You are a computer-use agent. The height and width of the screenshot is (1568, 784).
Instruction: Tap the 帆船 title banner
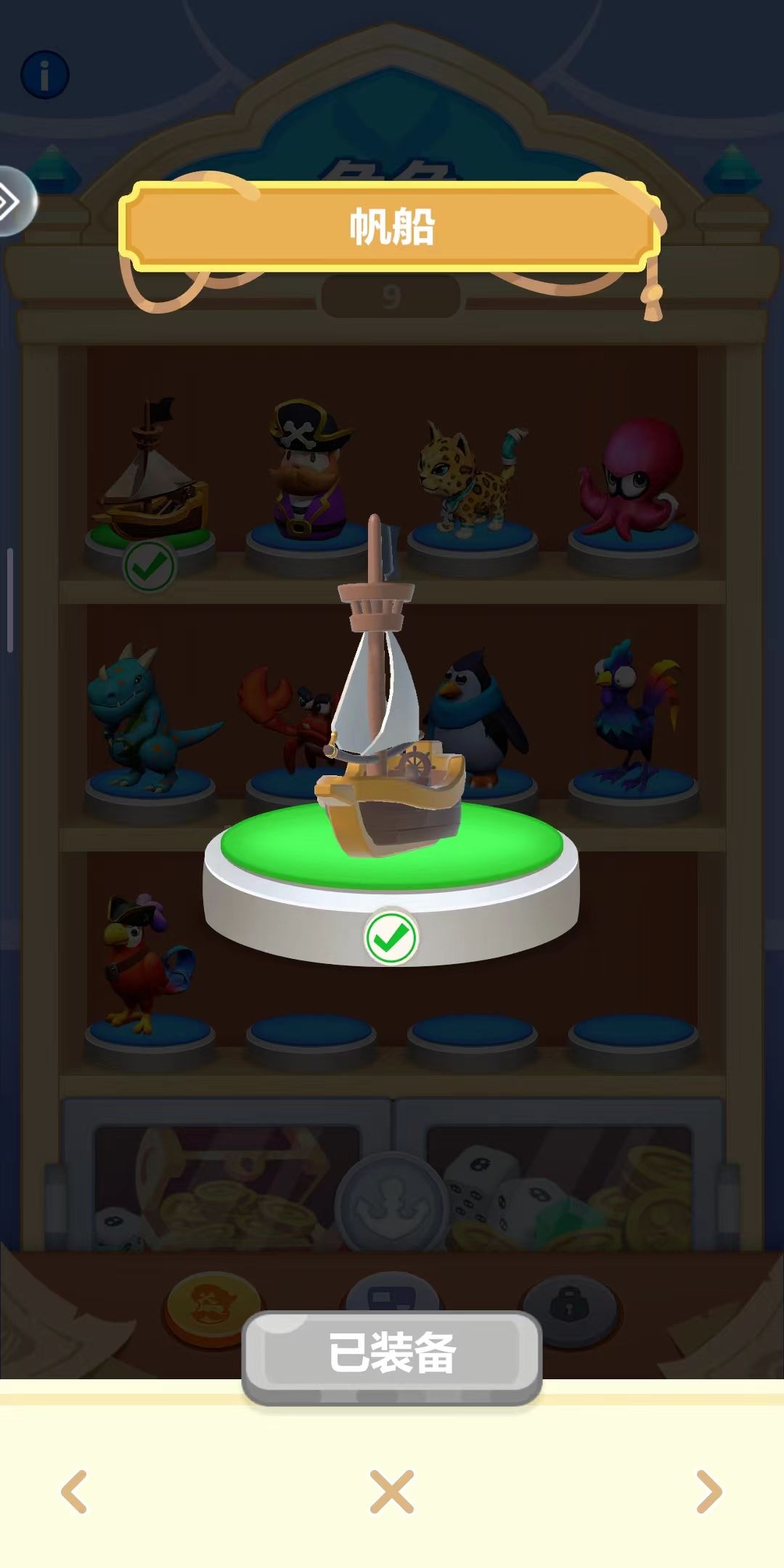(392, 225)
